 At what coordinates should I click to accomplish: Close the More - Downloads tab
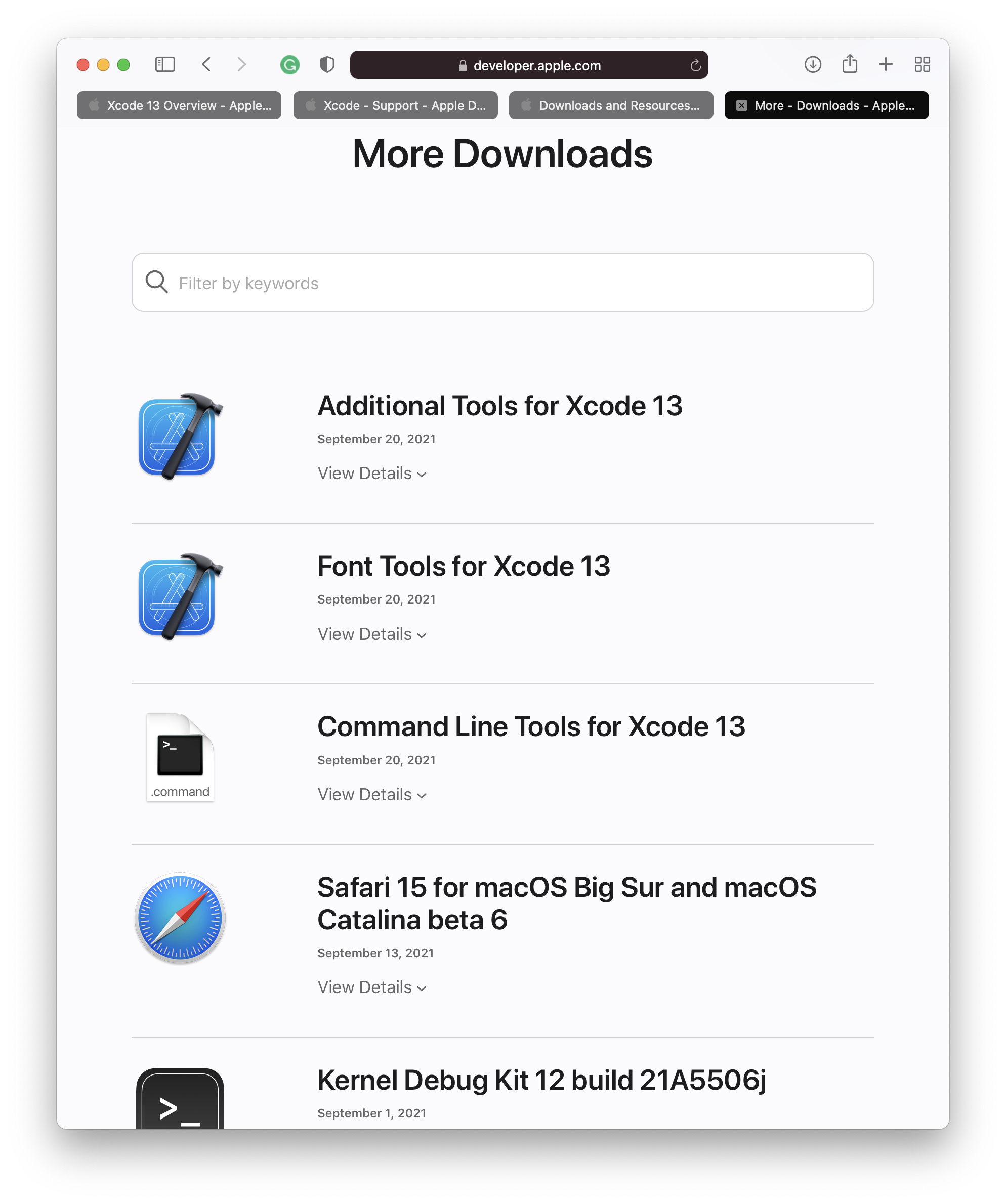click(x=741, y=106)
